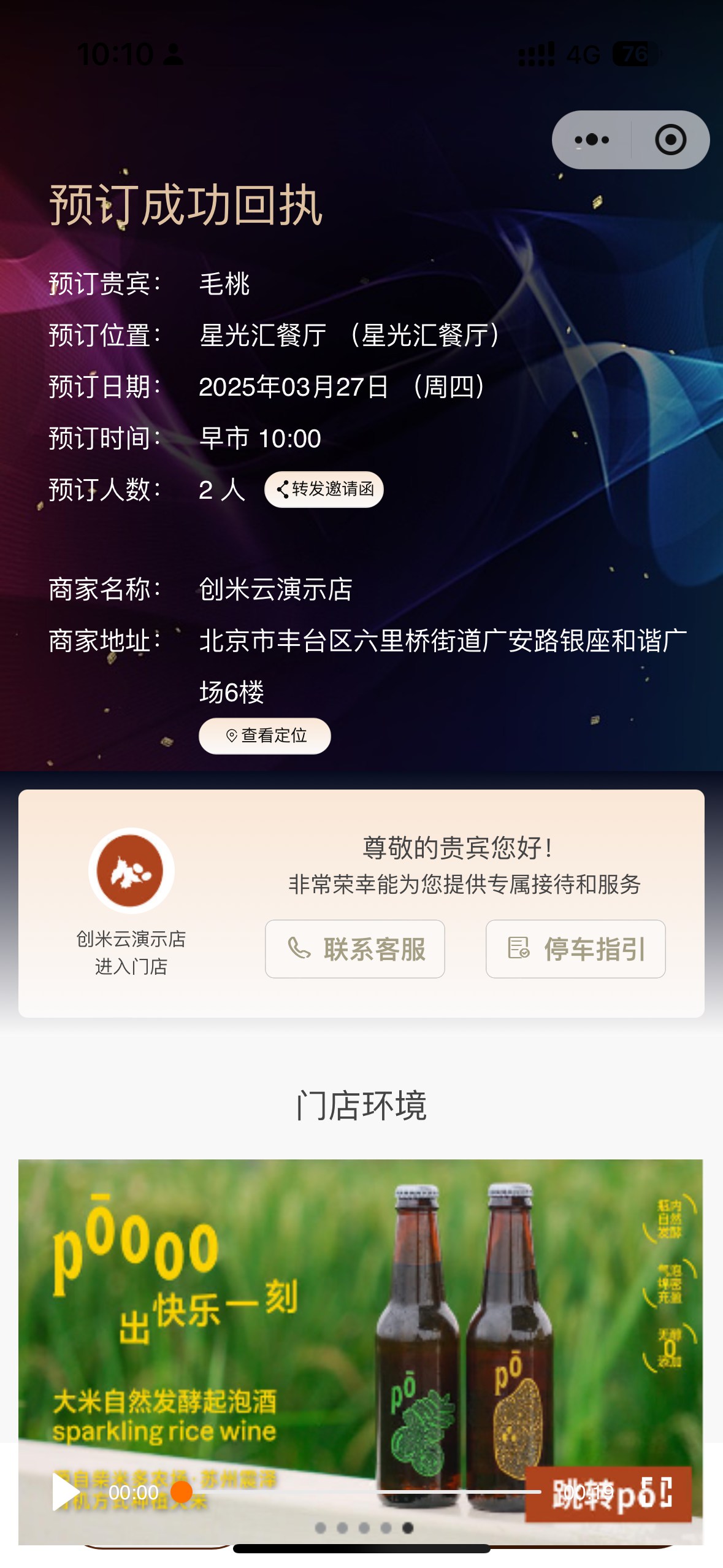Open the mini program more-options menu
The width and height of the screenshot is (723, 1568).
click(592, 140)
